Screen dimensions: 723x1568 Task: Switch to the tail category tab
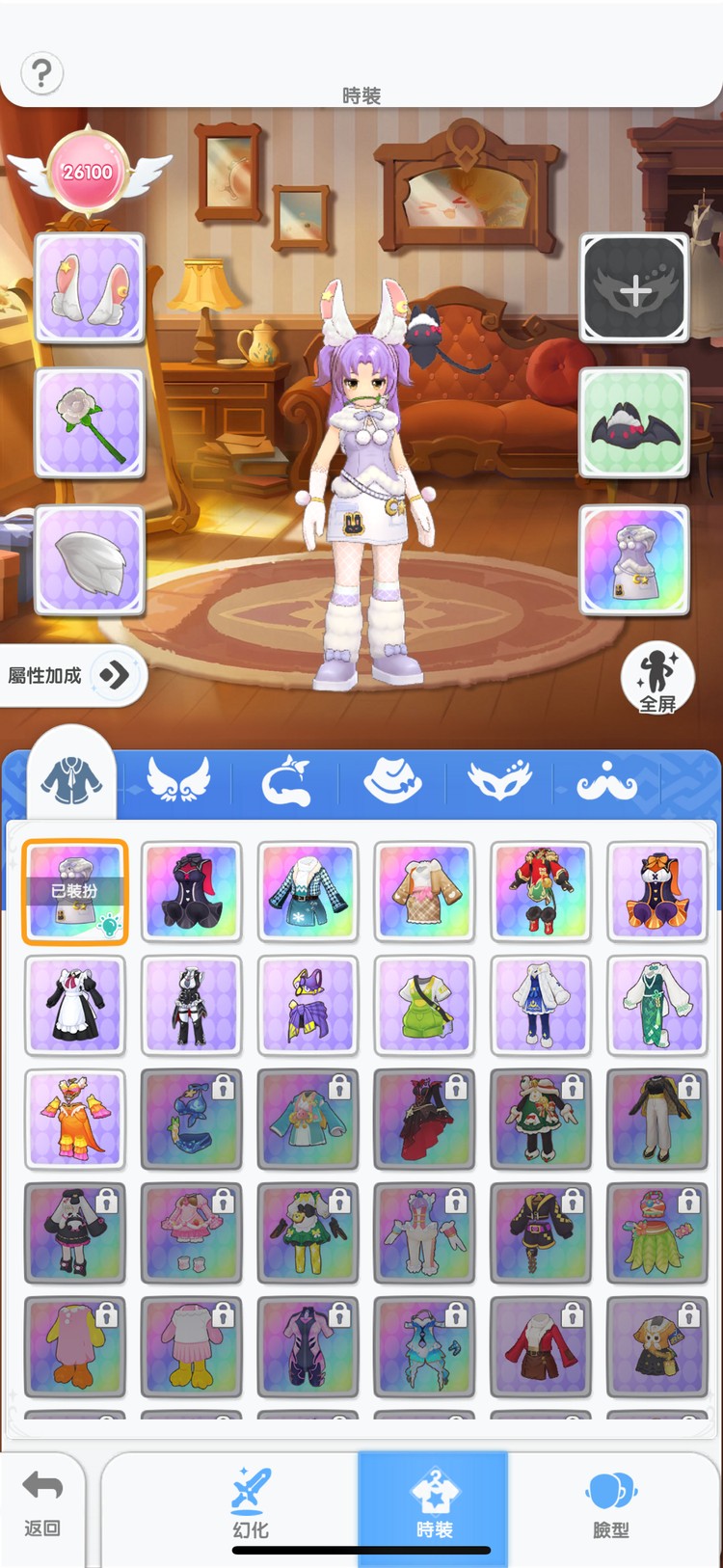pos(286,779)
